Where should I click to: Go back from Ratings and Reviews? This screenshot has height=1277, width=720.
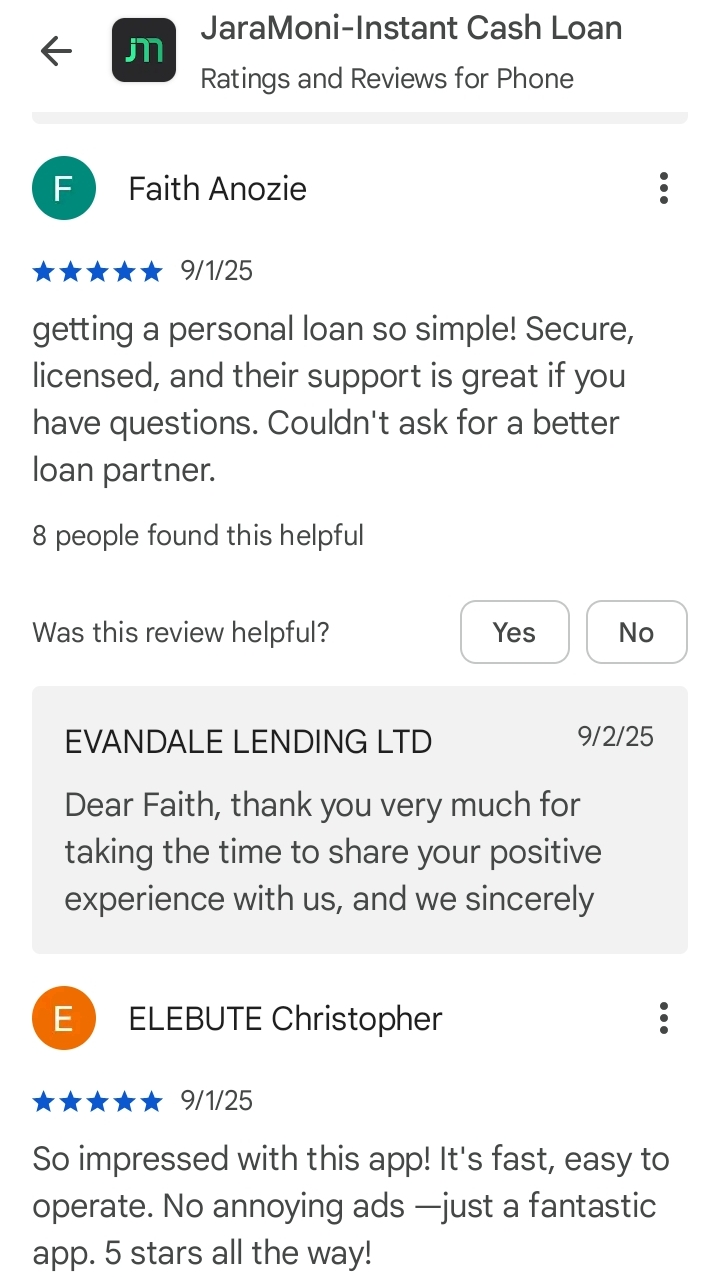[x=57, y=51]
